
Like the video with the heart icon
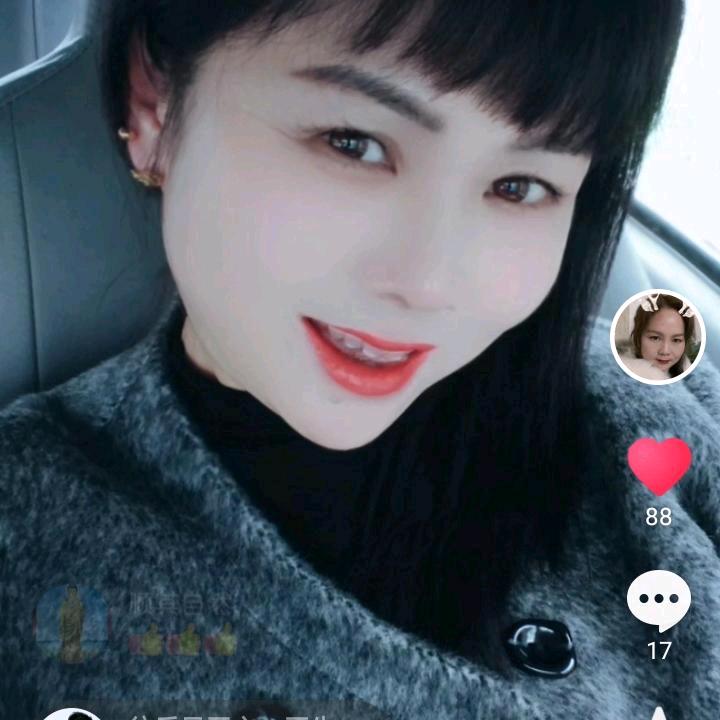coord(659,466)
